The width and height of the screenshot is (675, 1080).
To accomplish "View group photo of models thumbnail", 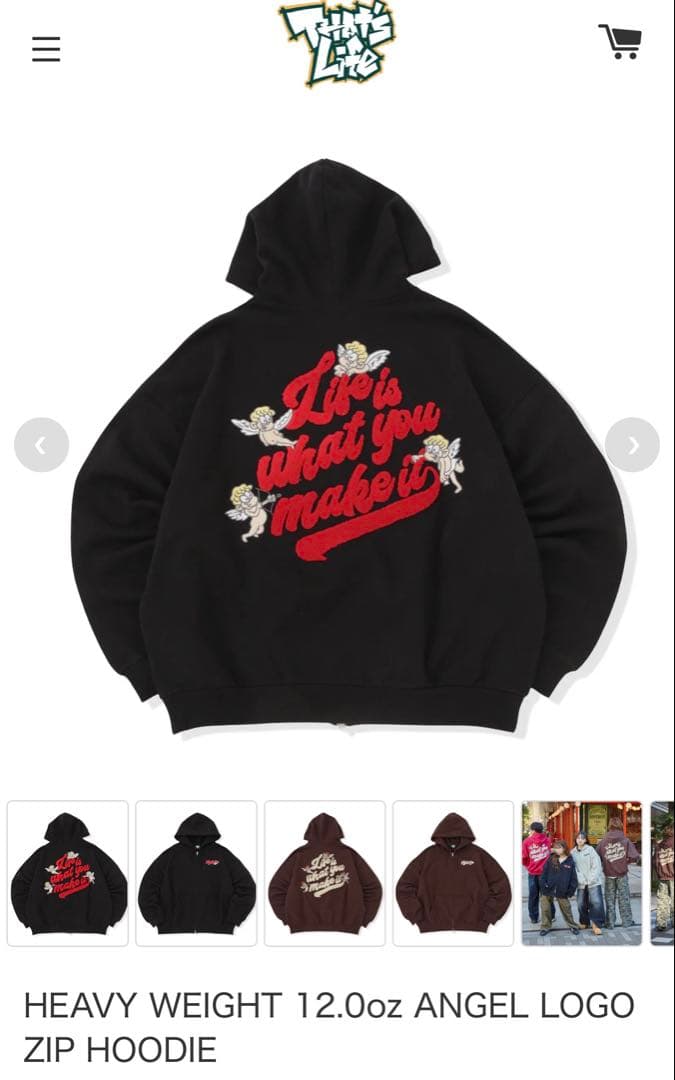I will click(x=581, y=873).
